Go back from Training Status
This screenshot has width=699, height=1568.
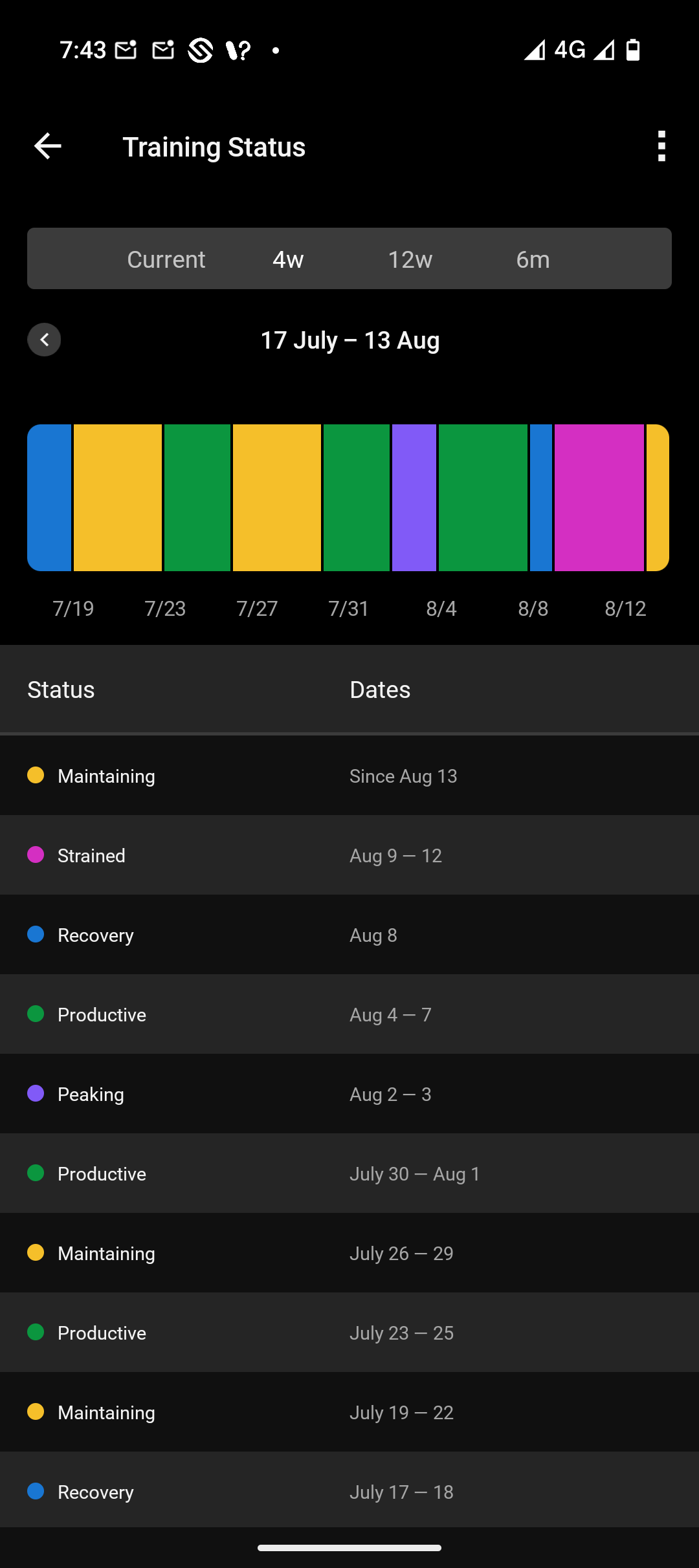point(47,146)
